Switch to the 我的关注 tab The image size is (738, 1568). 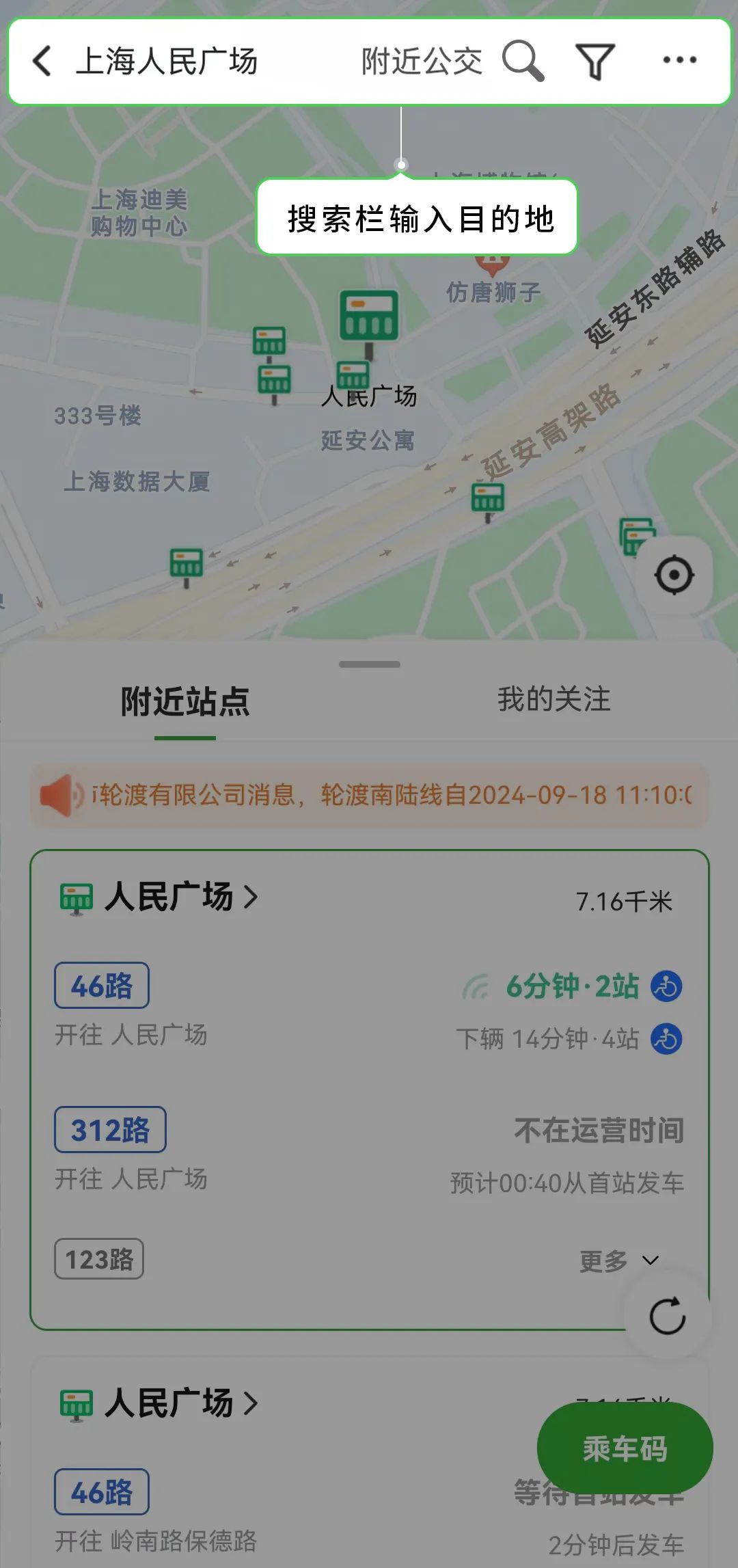(x=553, y=699)
